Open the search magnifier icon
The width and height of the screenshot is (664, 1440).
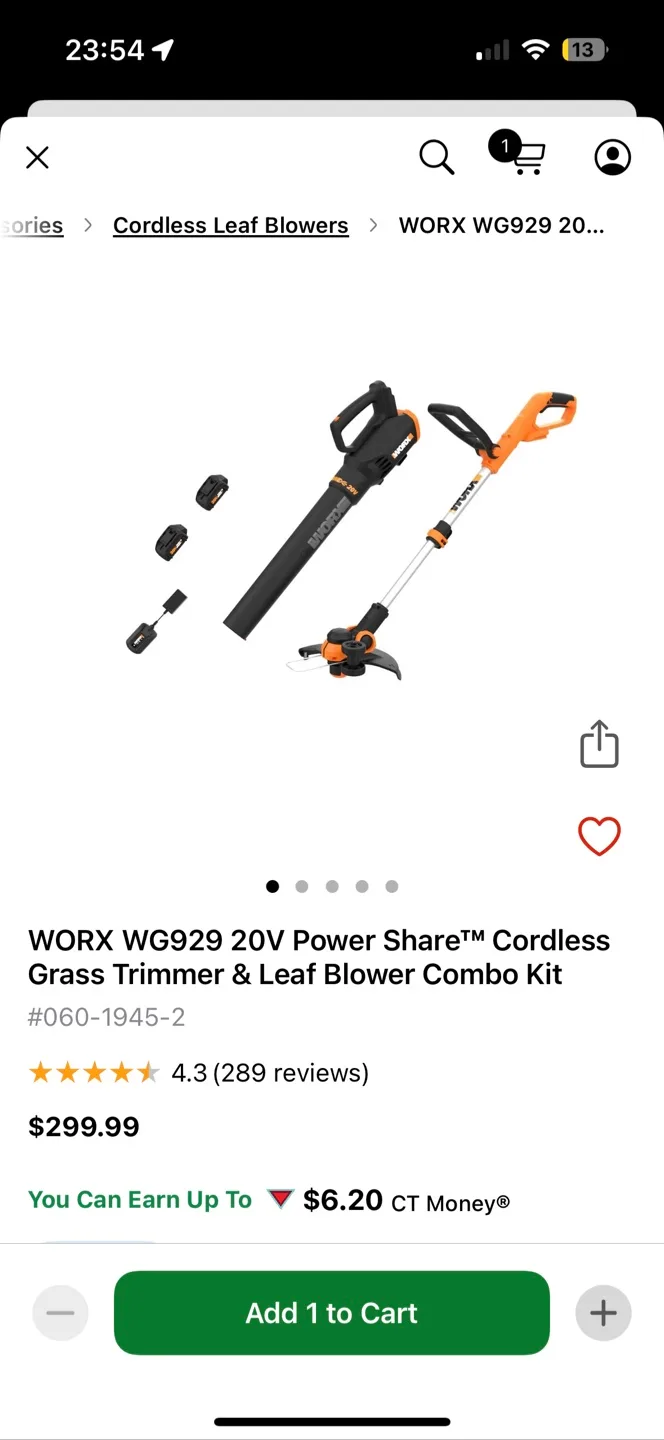click(436, 157)
